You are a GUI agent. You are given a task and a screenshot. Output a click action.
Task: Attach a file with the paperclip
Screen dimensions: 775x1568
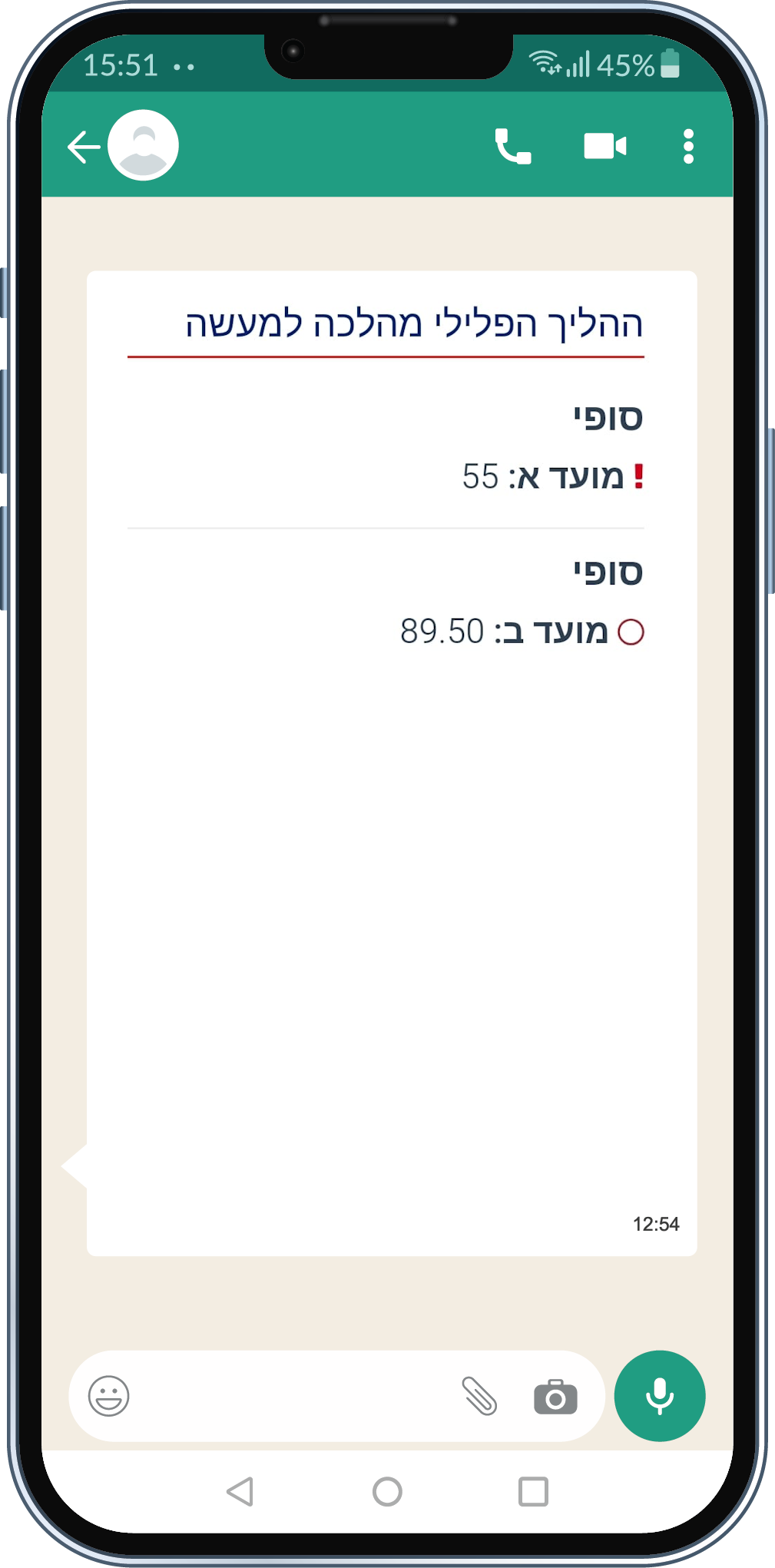(x=479, y=1395)
